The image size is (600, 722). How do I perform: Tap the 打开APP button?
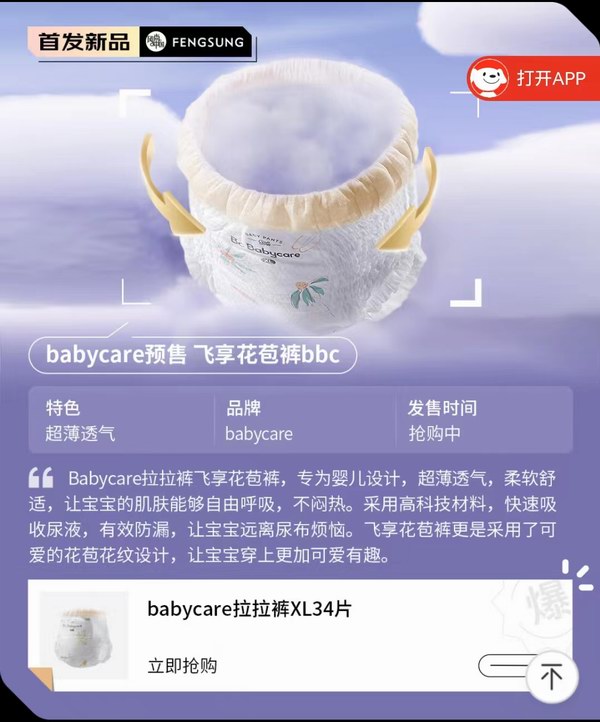533,78
